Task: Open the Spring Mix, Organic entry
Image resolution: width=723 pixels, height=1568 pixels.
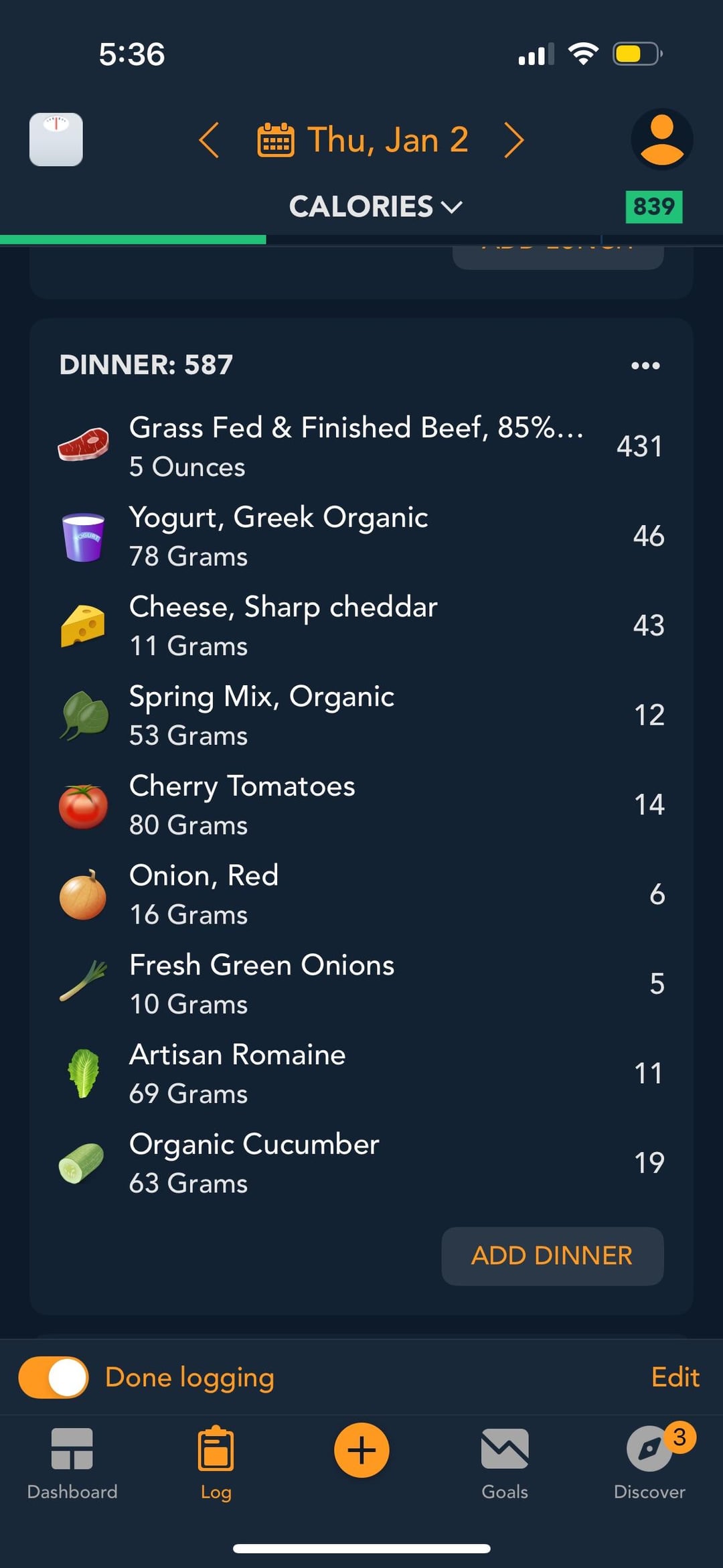Action: (x=361, y=715)
